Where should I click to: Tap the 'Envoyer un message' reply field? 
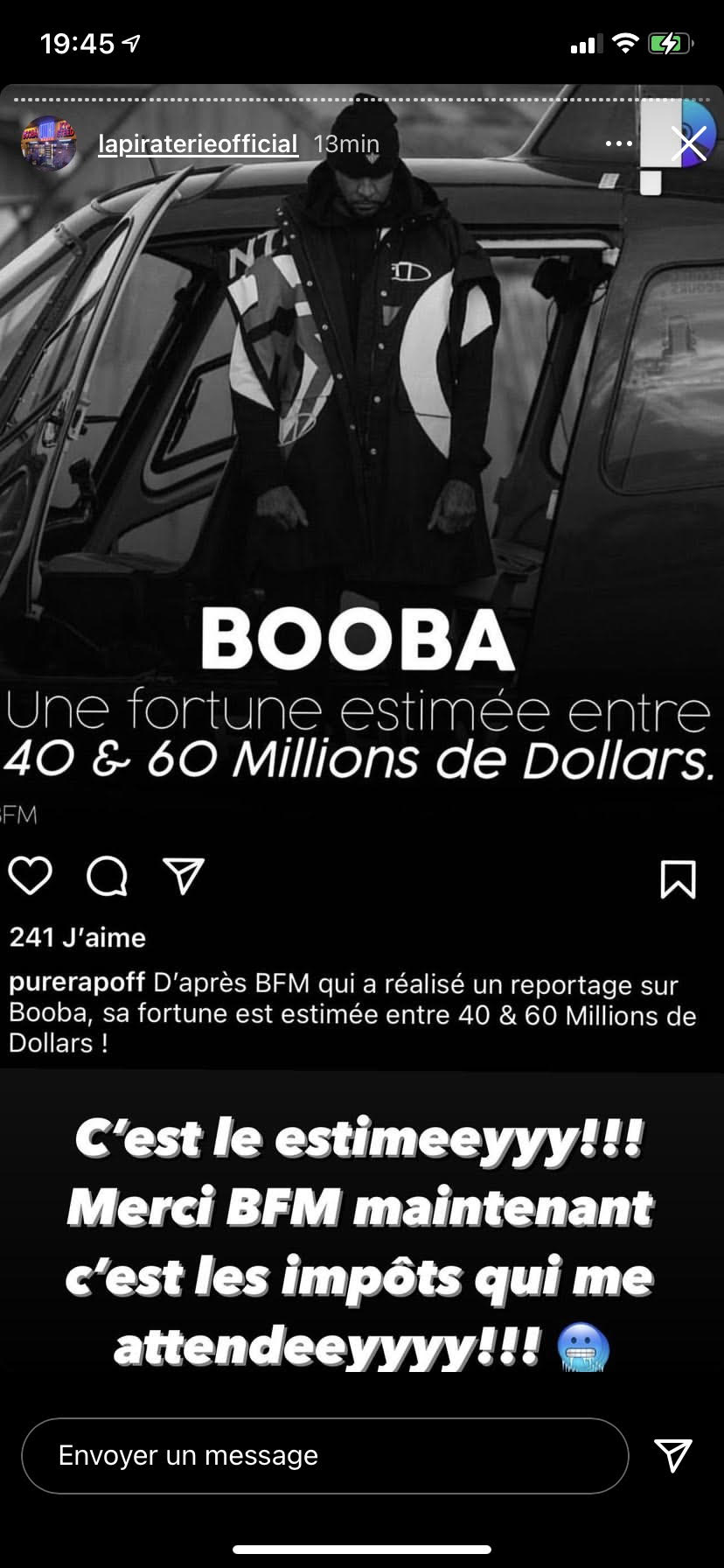(324, 1455)
